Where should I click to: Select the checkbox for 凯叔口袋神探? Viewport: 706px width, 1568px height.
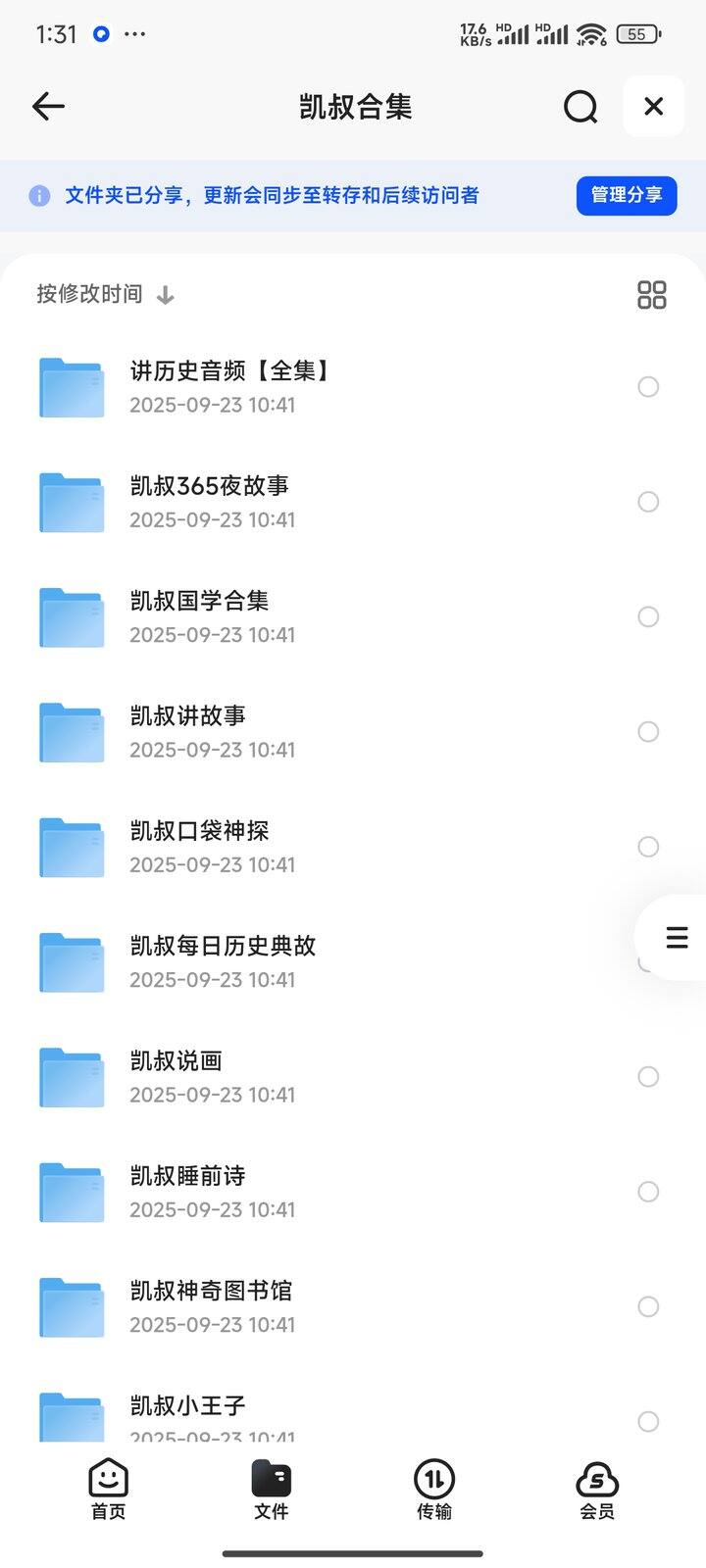pos(648,847)
